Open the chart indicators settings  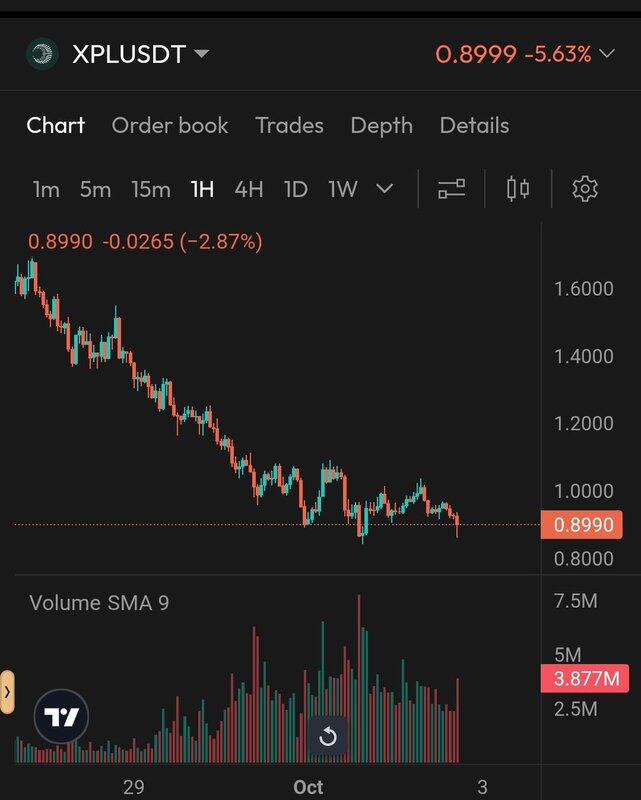tap(452, 189)
